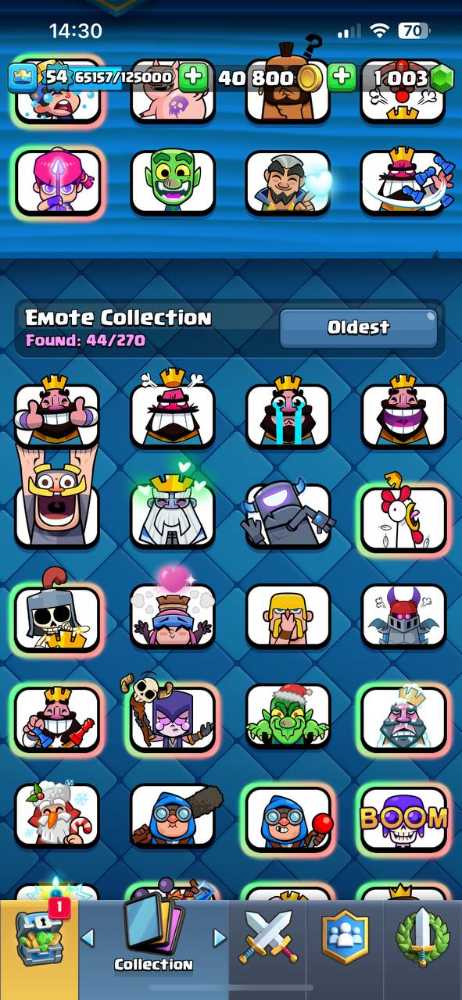Open the shop chest tab
Viewport: 462px width, 1000px height.
click(39, 948)
